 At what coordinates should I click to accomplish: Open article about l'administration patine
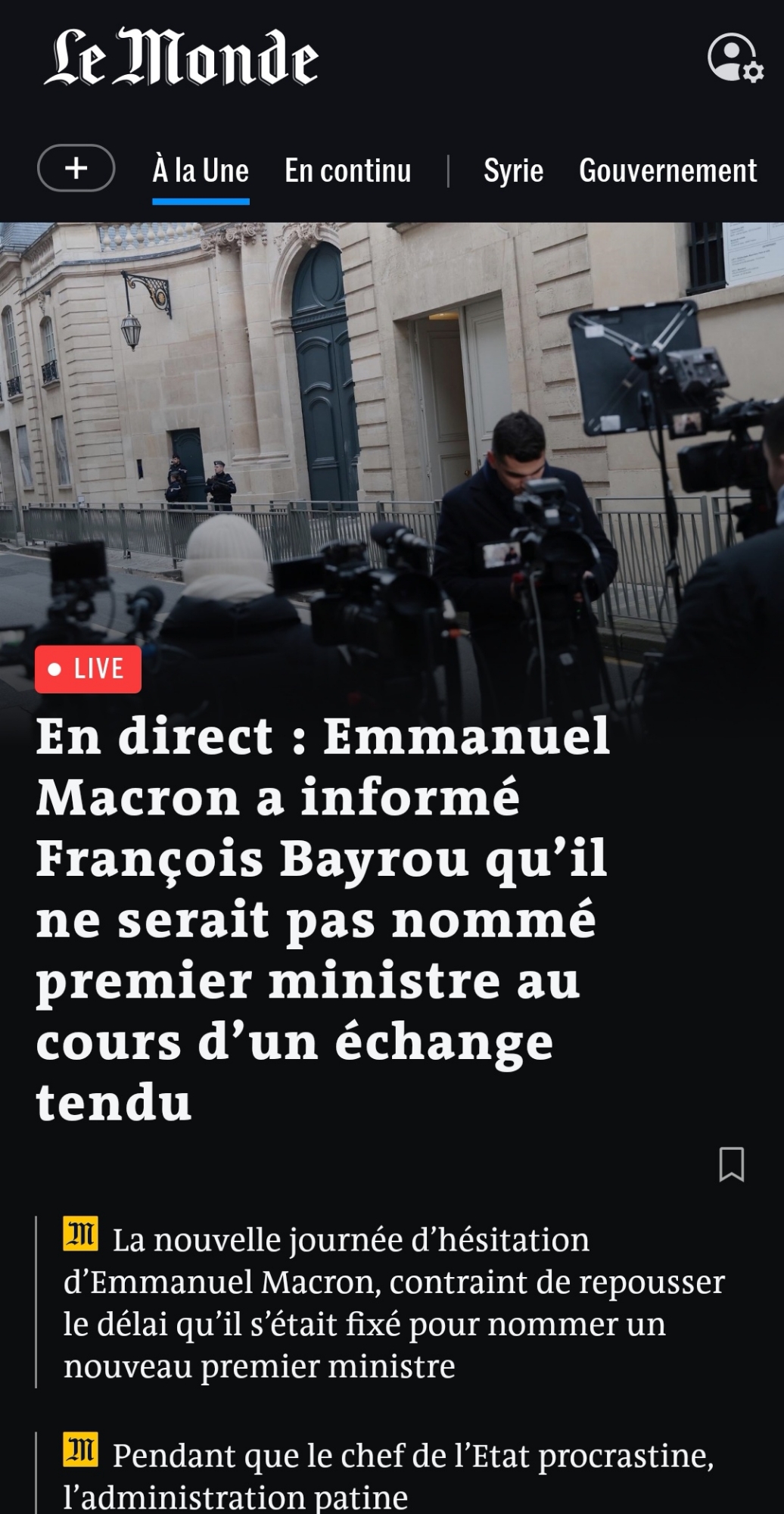[387, 1476]
